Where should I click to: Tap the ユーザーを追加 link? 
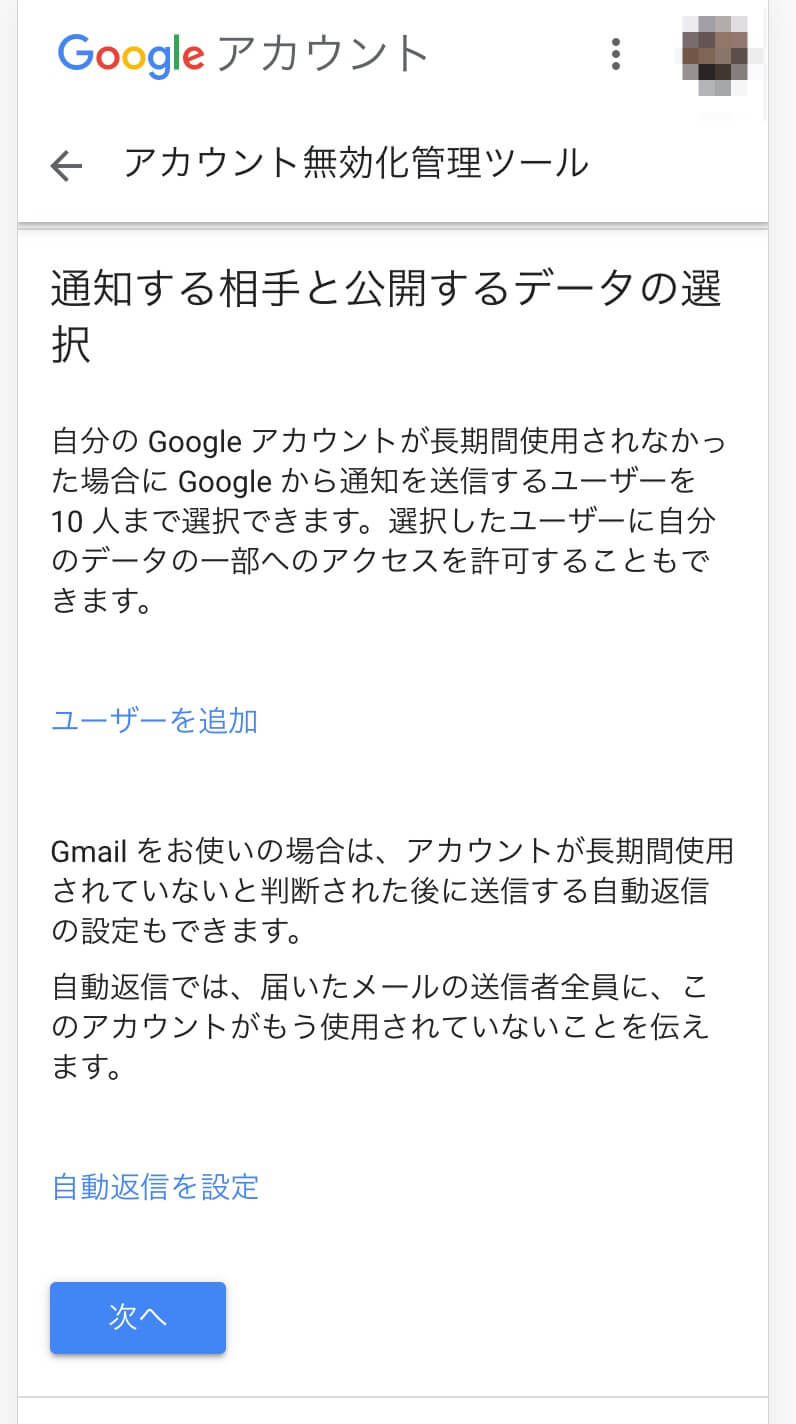155,721
